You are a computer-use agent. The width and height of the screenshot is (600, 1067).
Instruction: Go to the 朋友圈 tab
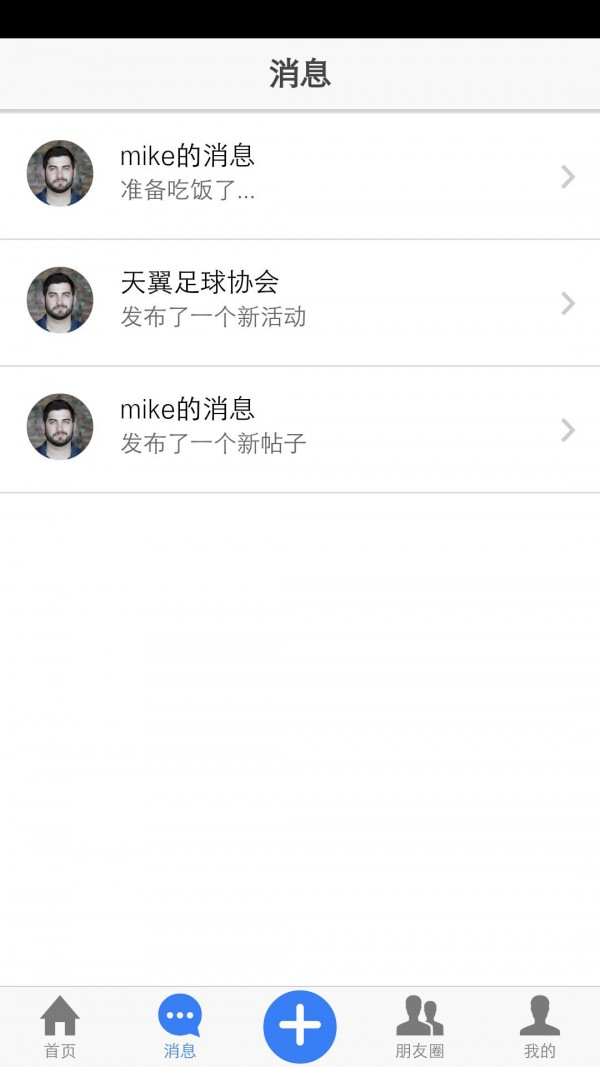pos(420,1027)
